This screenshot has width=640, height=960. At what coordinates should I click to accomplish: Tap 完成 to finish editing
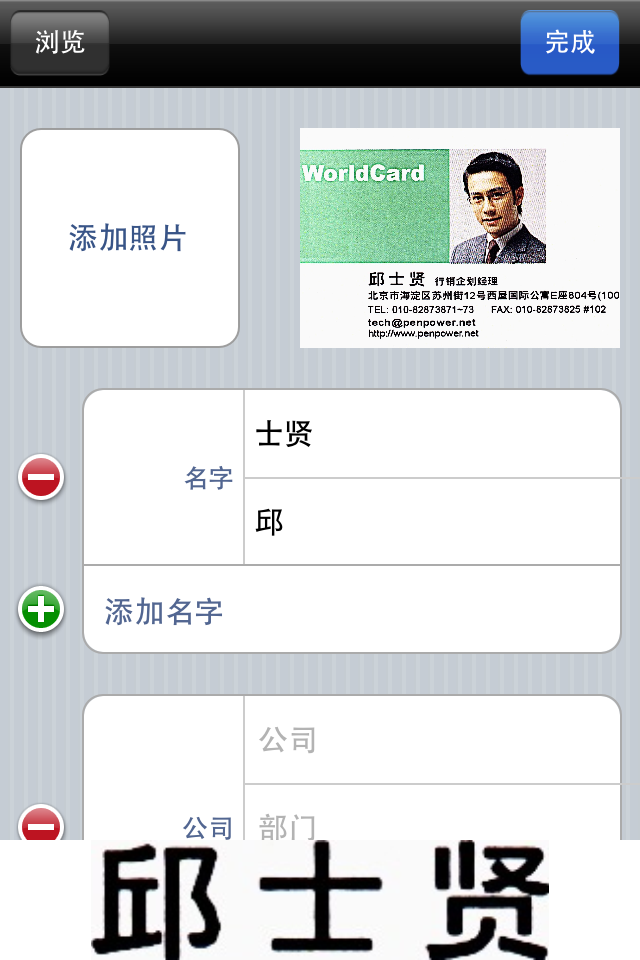pos(570,42)
